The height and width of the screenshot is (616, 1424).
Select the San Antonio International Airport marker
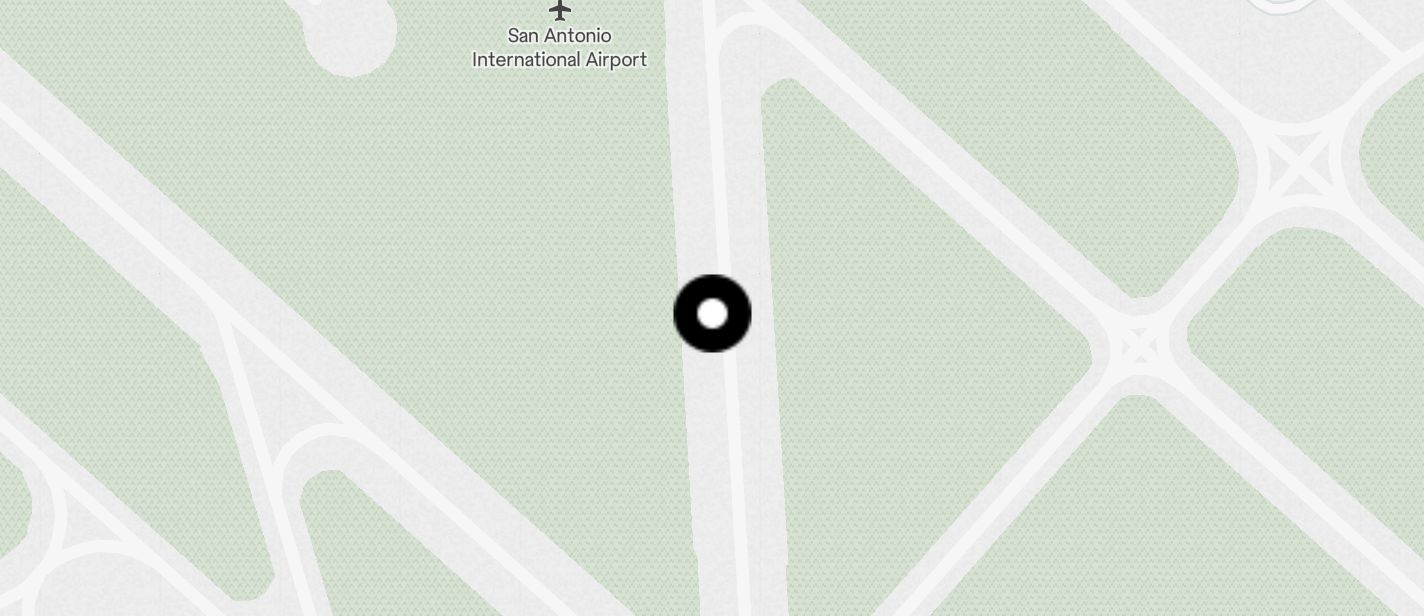[x=560, y=11]
